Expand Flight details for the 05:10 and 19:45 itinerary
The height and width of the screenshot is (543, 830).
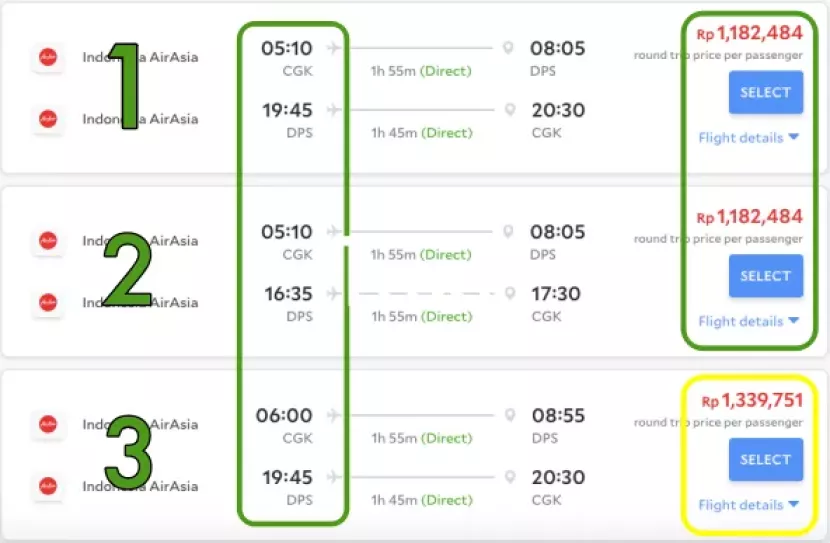pyautogui.click(x=748, y=138)
